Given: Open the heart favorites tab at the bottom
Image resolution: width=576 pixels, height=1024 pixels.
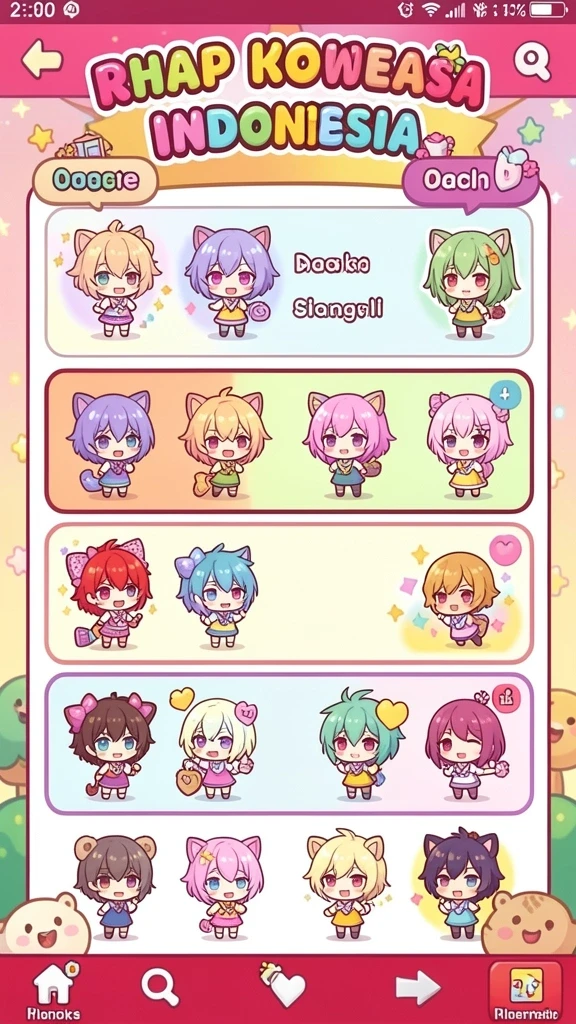Looking at the screenshot, I should pos(283,985).
